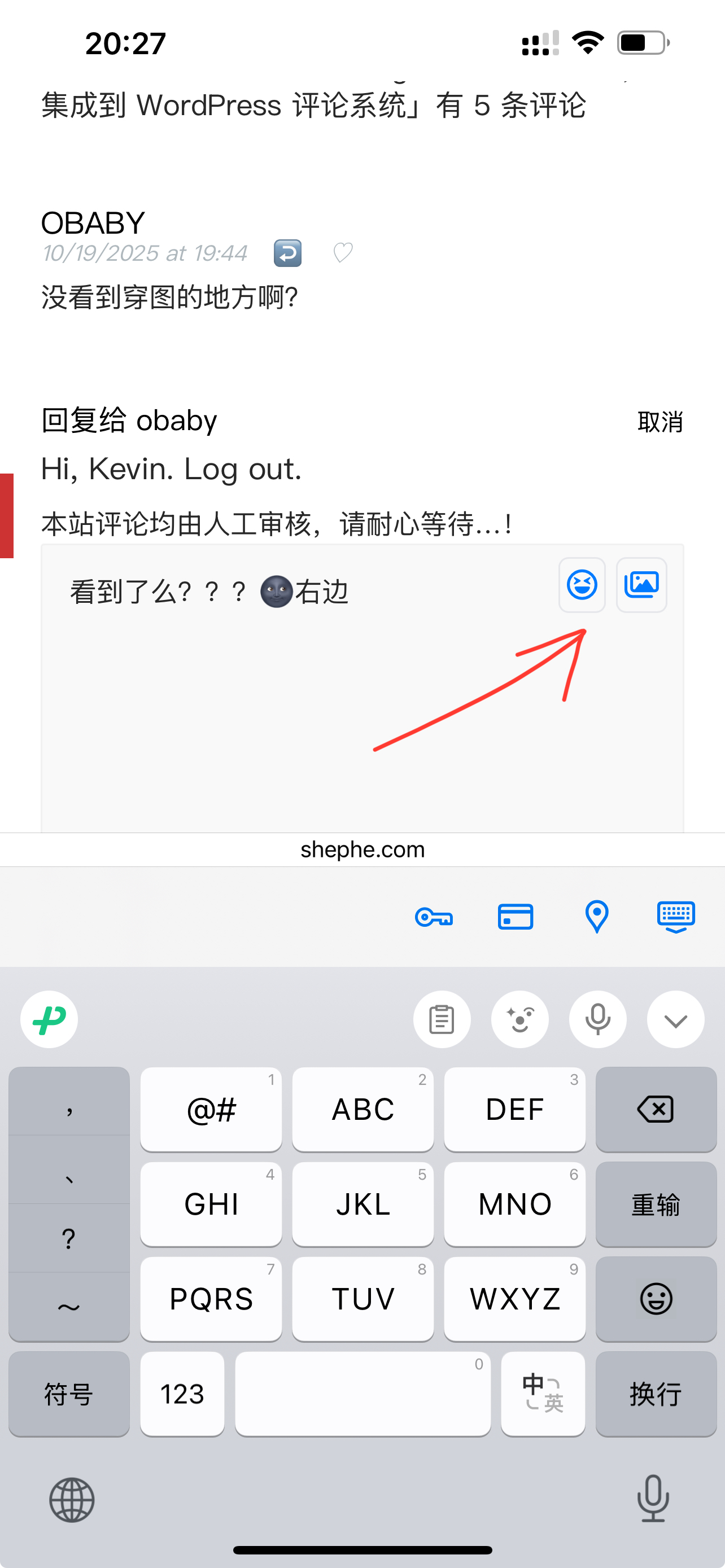The height and width of the screenshot is (1568, 725).
Task: Open password autofill via the key icon
Action: pyautogui.click(x=434, y=917)
